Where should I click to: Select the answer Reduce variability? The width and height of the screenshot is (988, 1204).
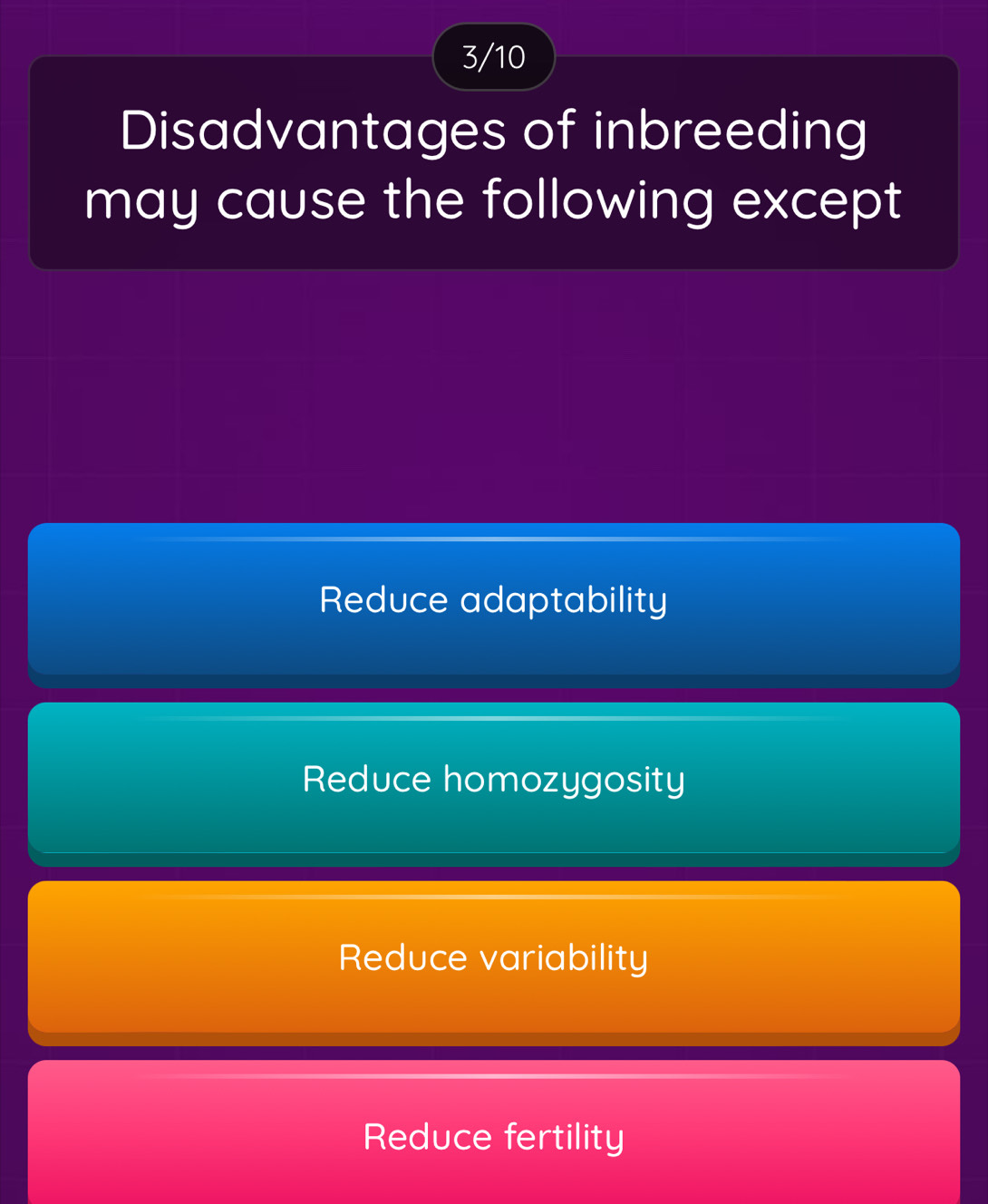(x=494, y=957)
